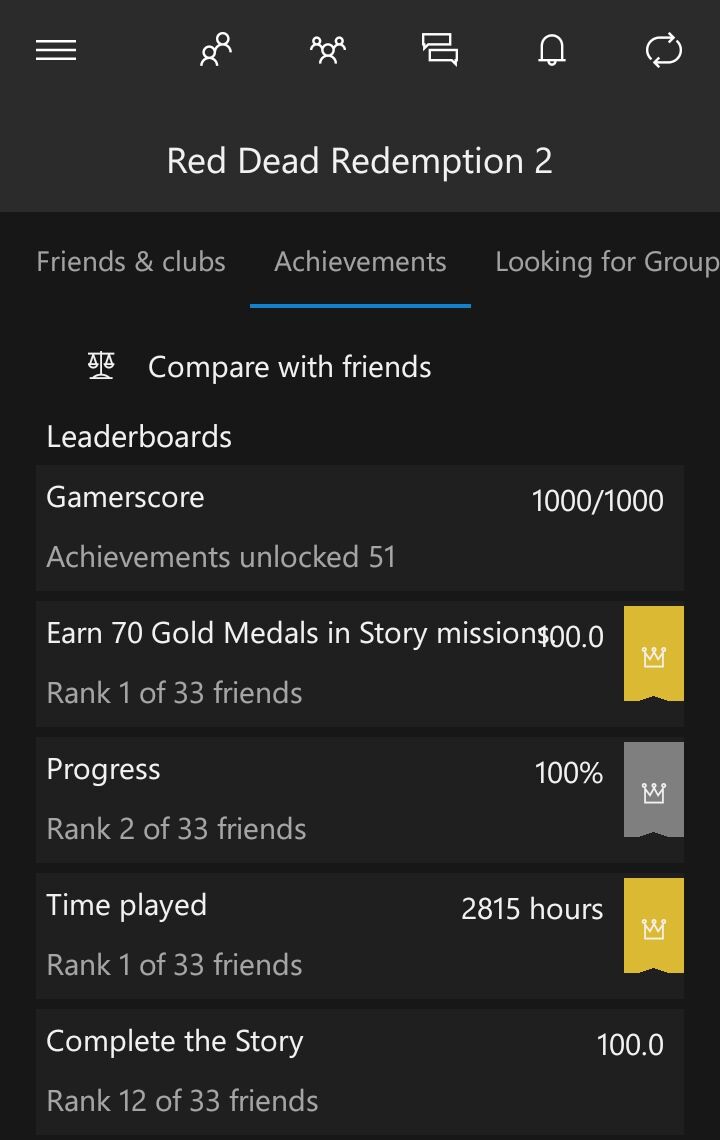Open the notifications bell
This screenshot has width=720, height=1140.
(552, 50)
